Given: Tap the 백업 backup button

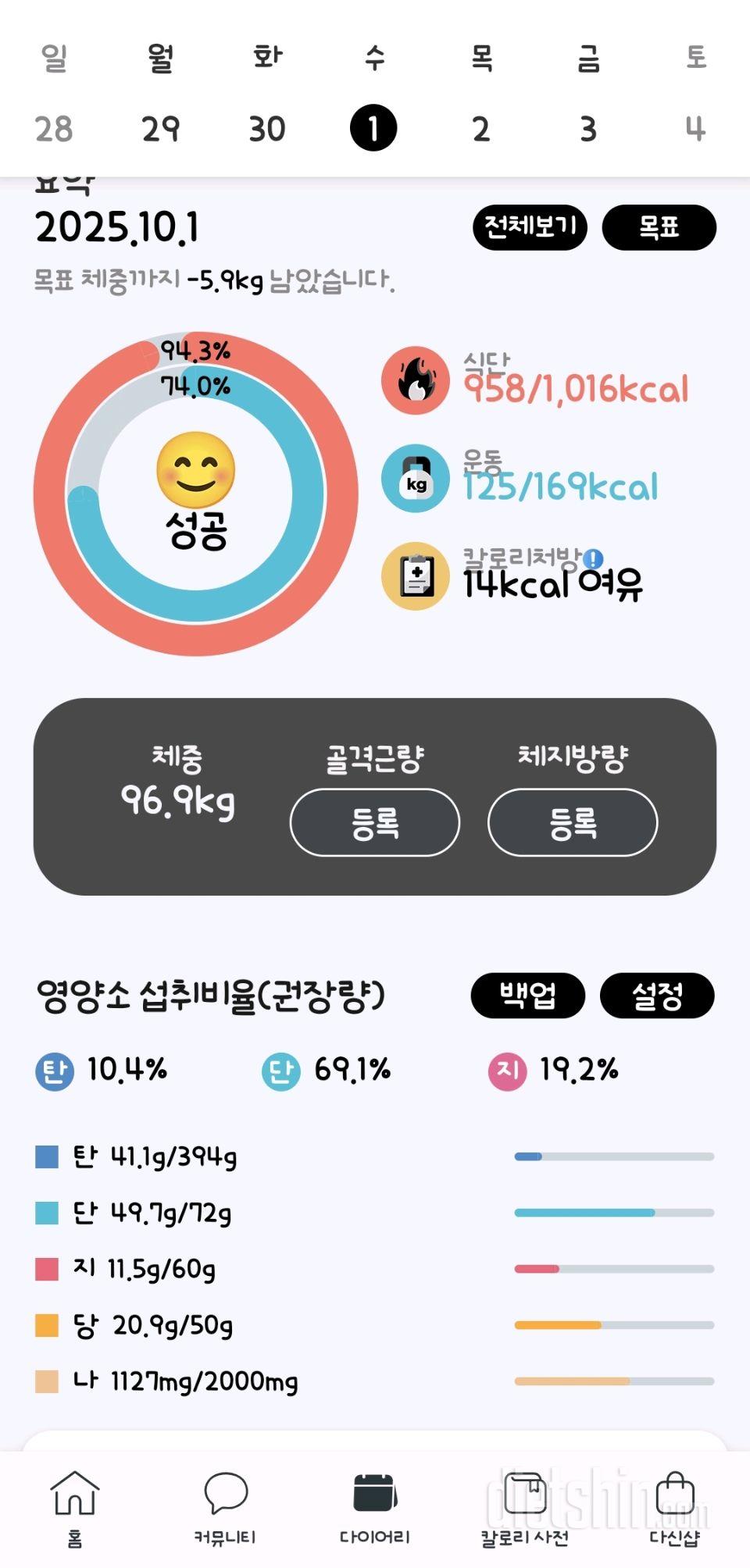Looking at the screenshot, I should (527, 996).
